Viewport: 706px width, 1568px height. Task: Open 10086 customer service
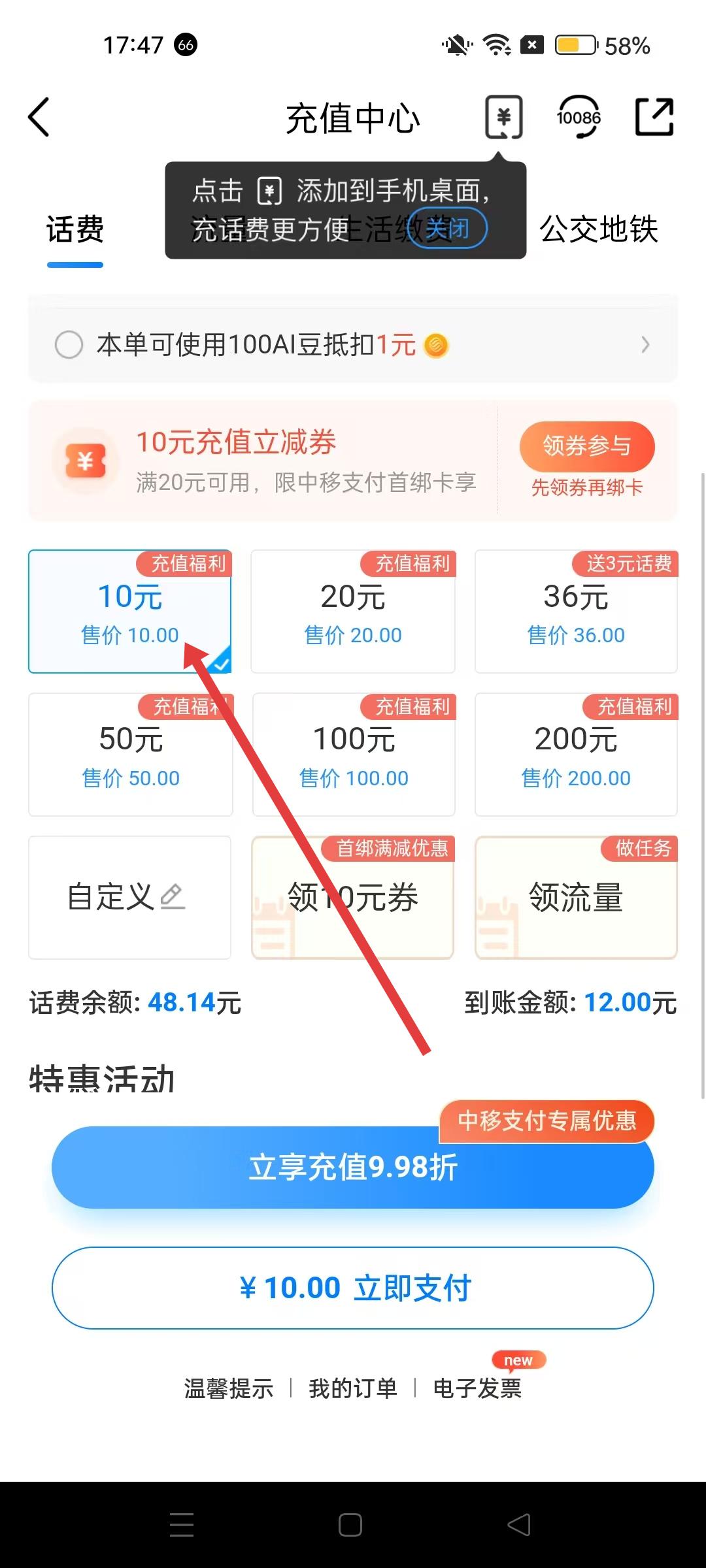579,118
